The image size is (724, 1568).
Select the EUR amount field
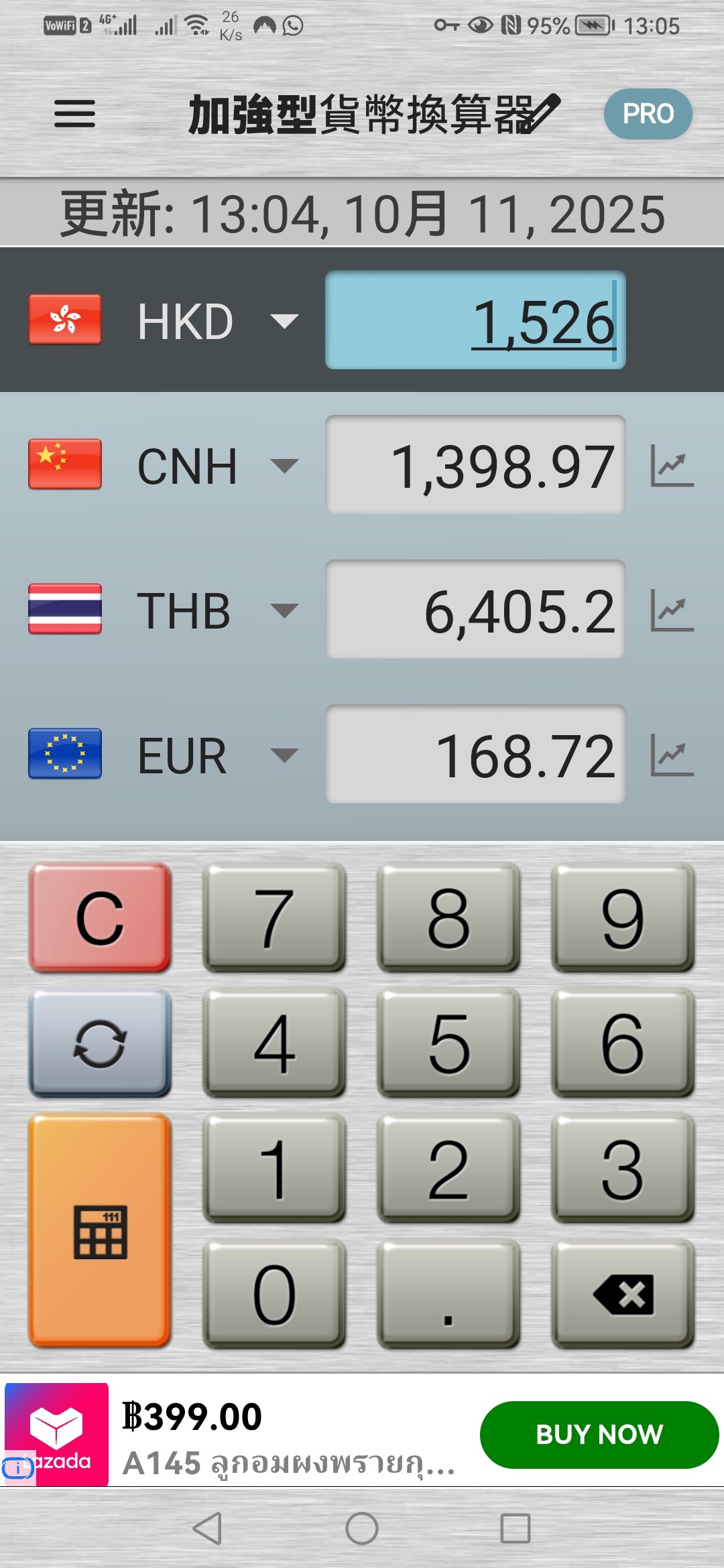pyautogui.click(x=475, y=755)
